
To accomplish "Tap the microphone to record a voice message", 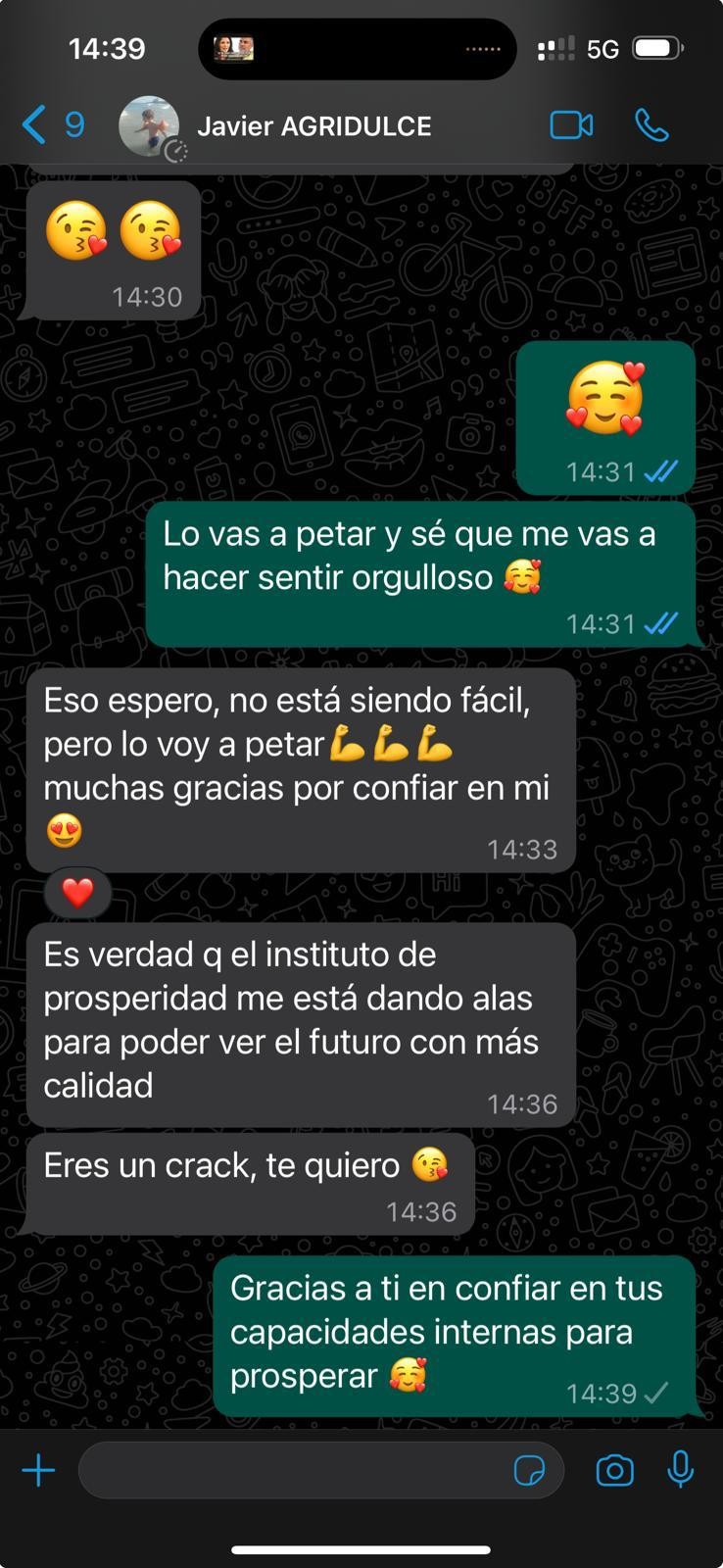I will [x=681, y=1470].
